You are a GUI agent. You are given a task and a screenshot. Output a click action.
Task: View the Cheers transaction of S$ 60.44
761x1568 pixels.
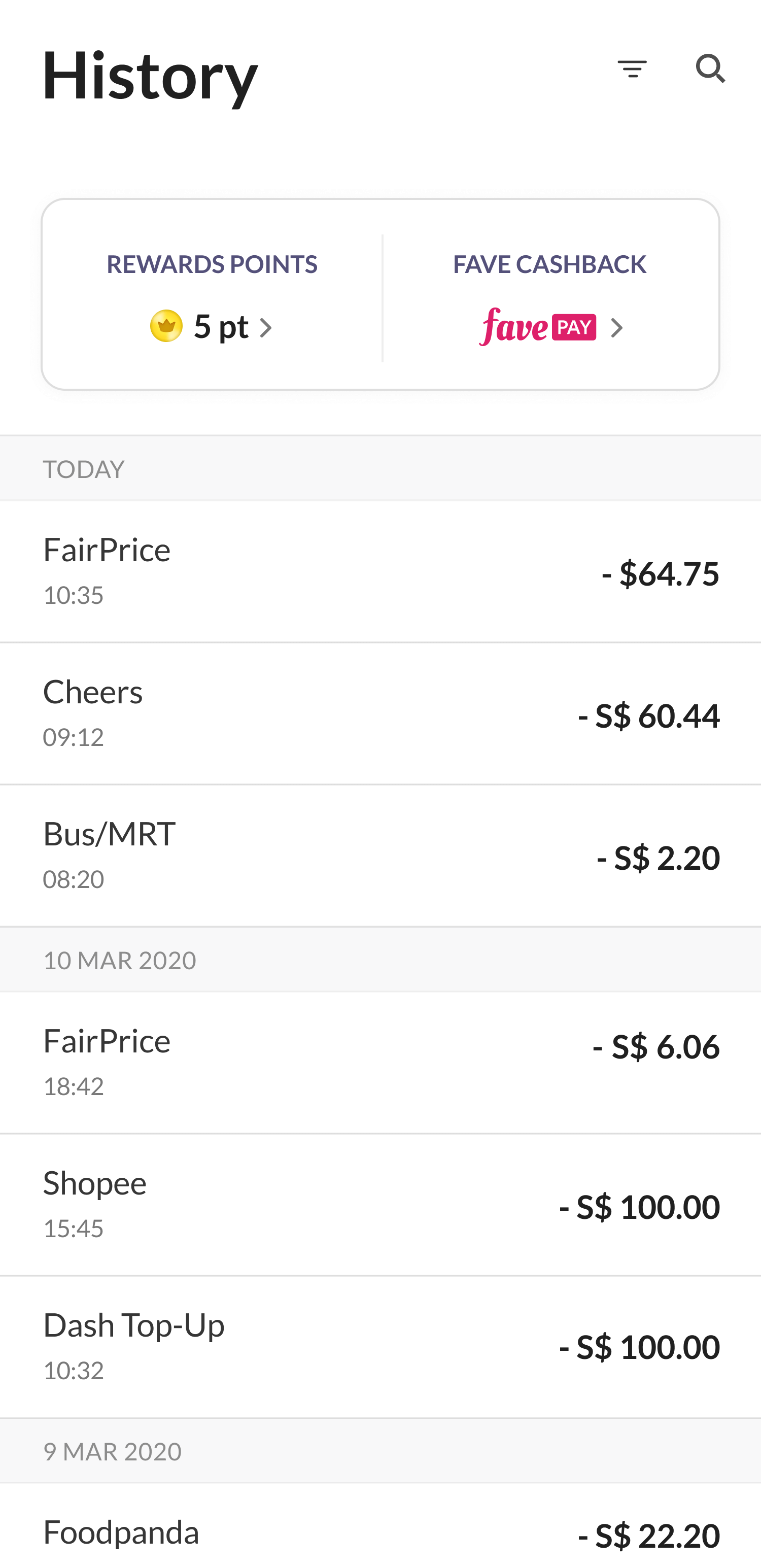click(380, 714)
